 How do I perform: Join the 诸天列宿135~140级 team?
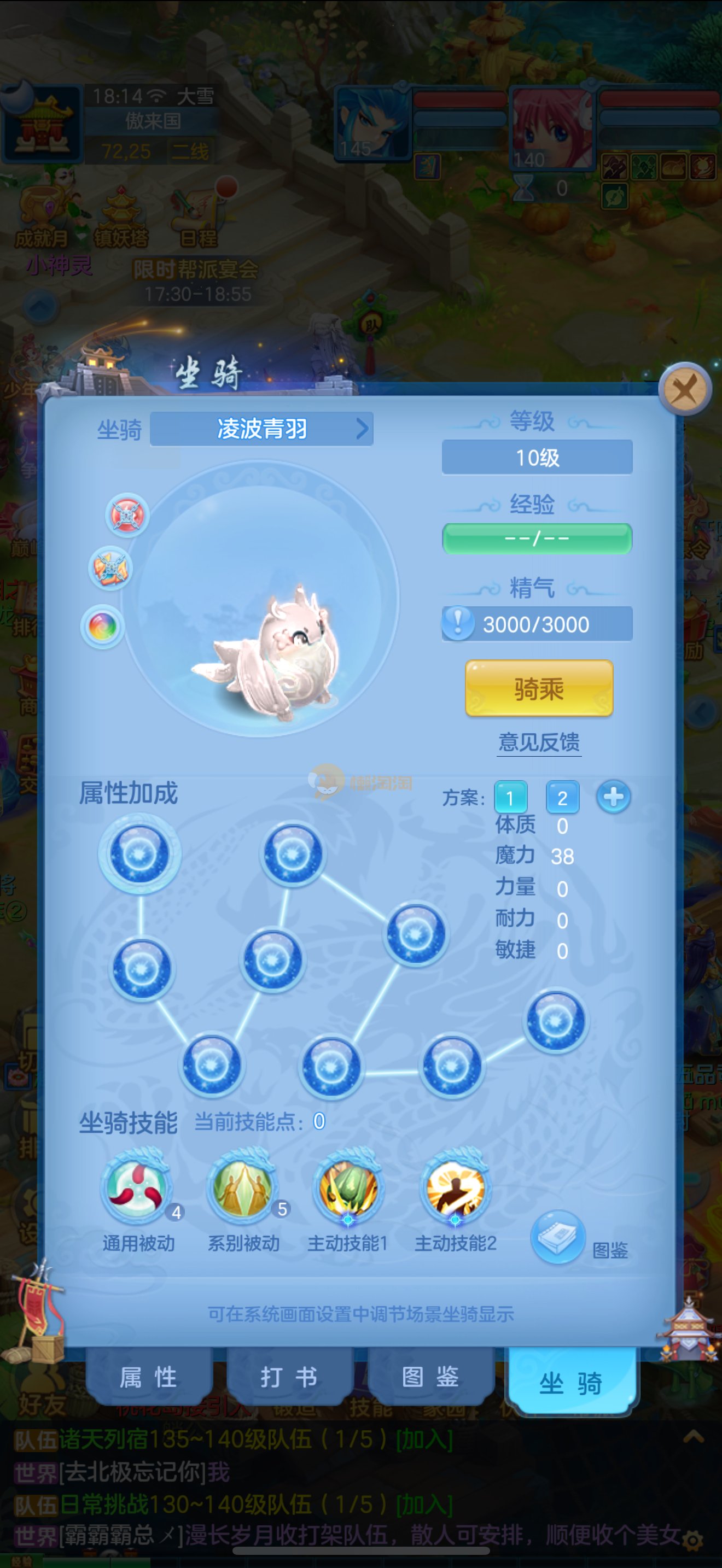coord(424,1440)
